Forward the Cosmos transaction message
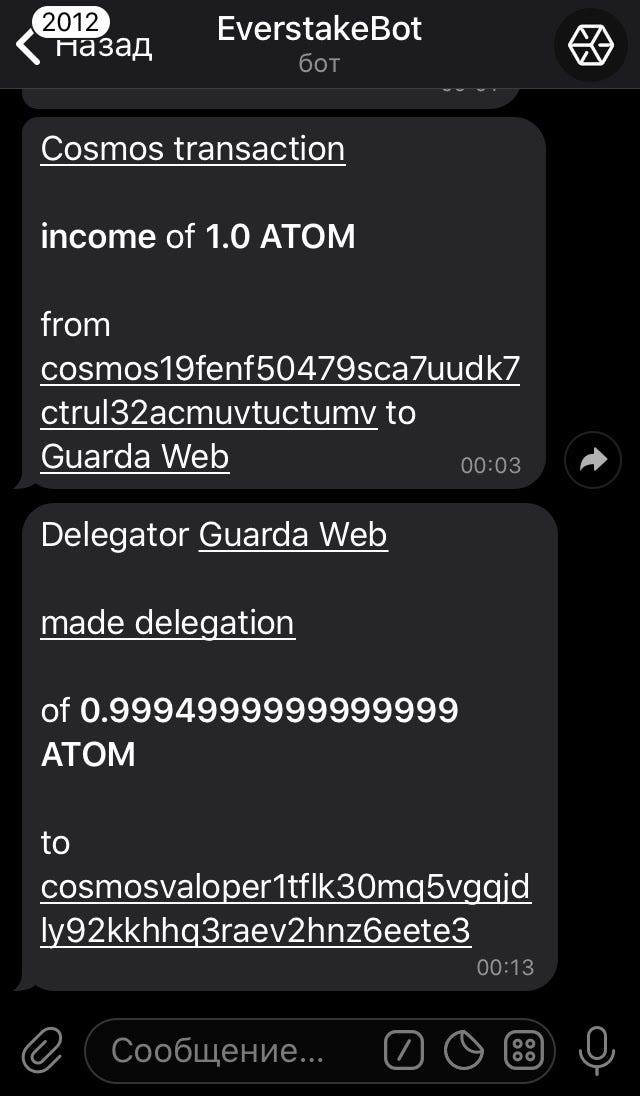640x1096 pixels. [x=593, y=460]
